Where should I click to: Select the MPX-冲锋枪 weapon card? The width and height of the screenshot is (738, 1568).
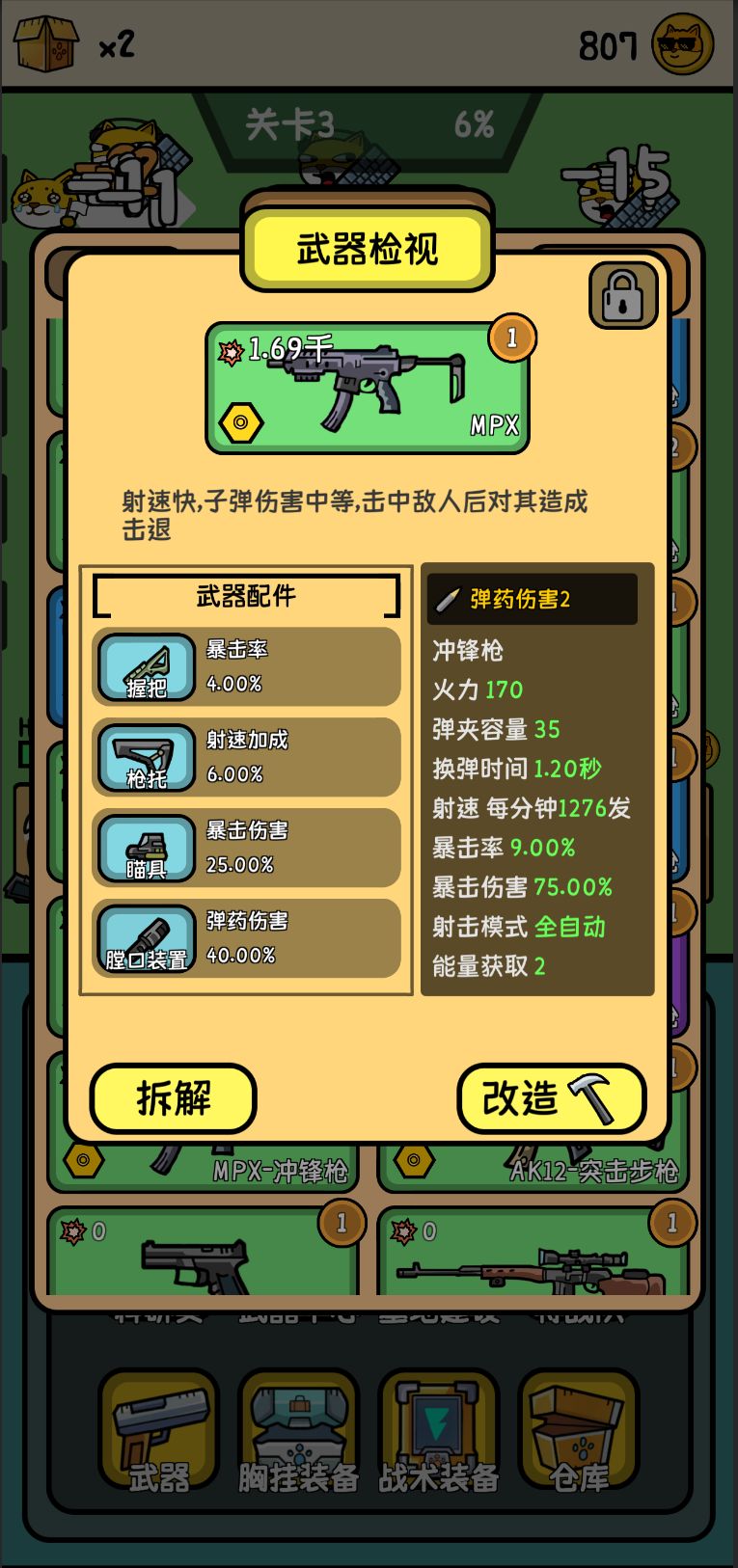pos(278,1172)
